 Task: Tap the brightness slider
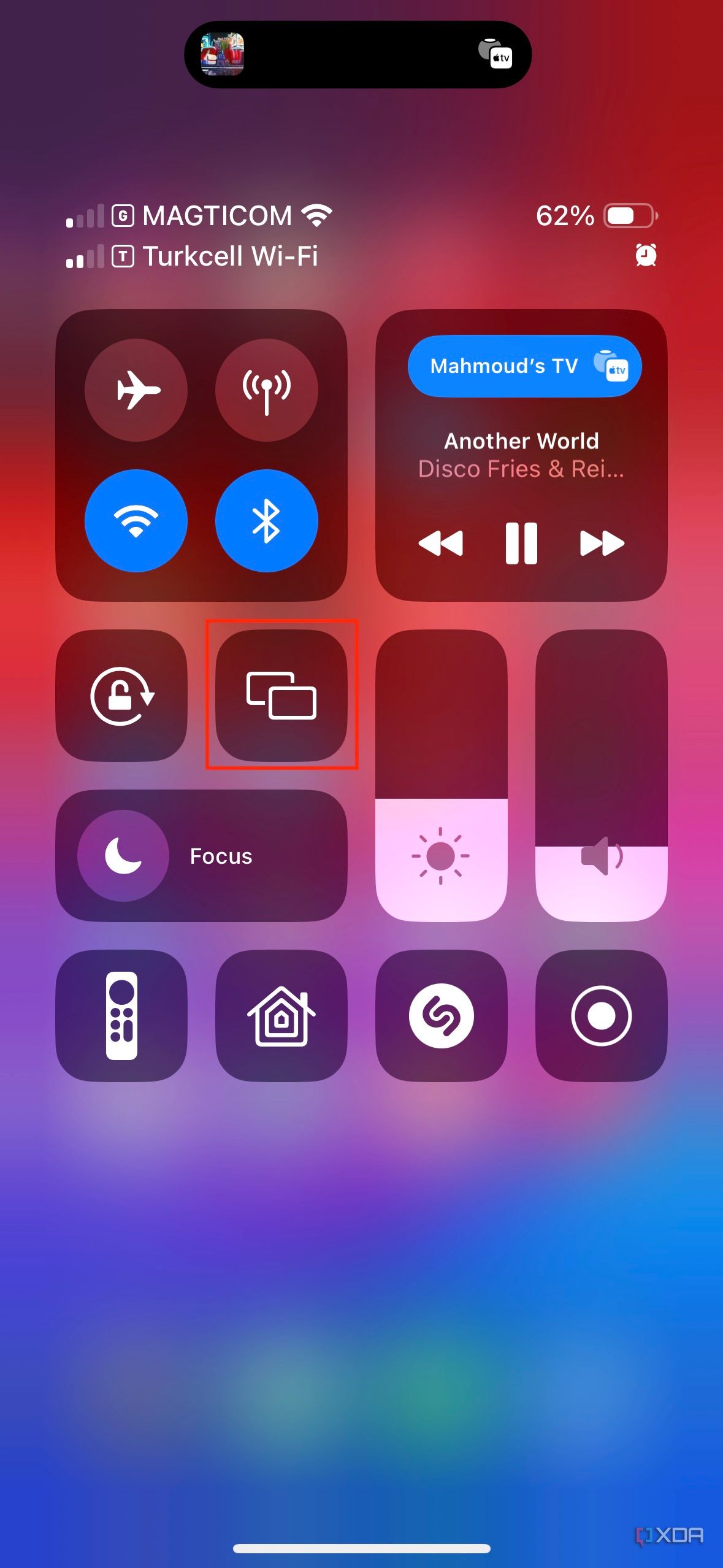click(441, 775)
